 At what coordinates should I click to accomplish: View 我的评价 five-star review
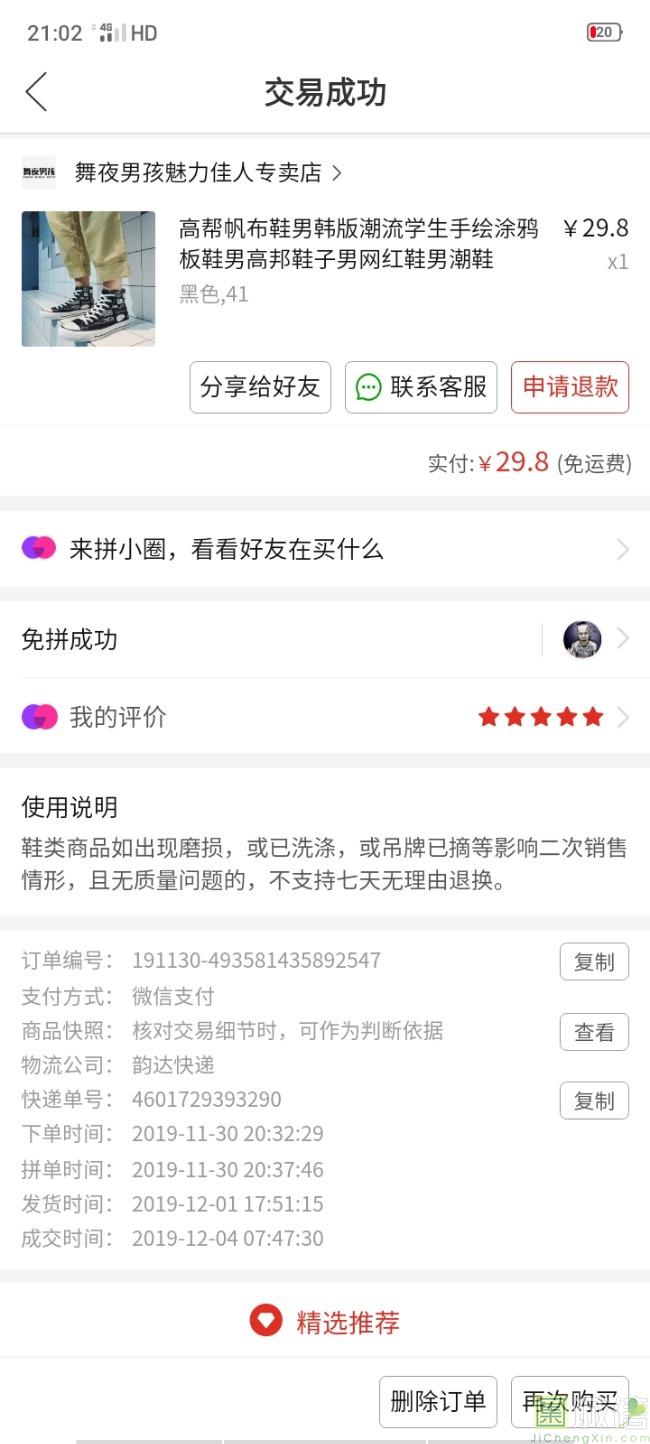(325, 717)
